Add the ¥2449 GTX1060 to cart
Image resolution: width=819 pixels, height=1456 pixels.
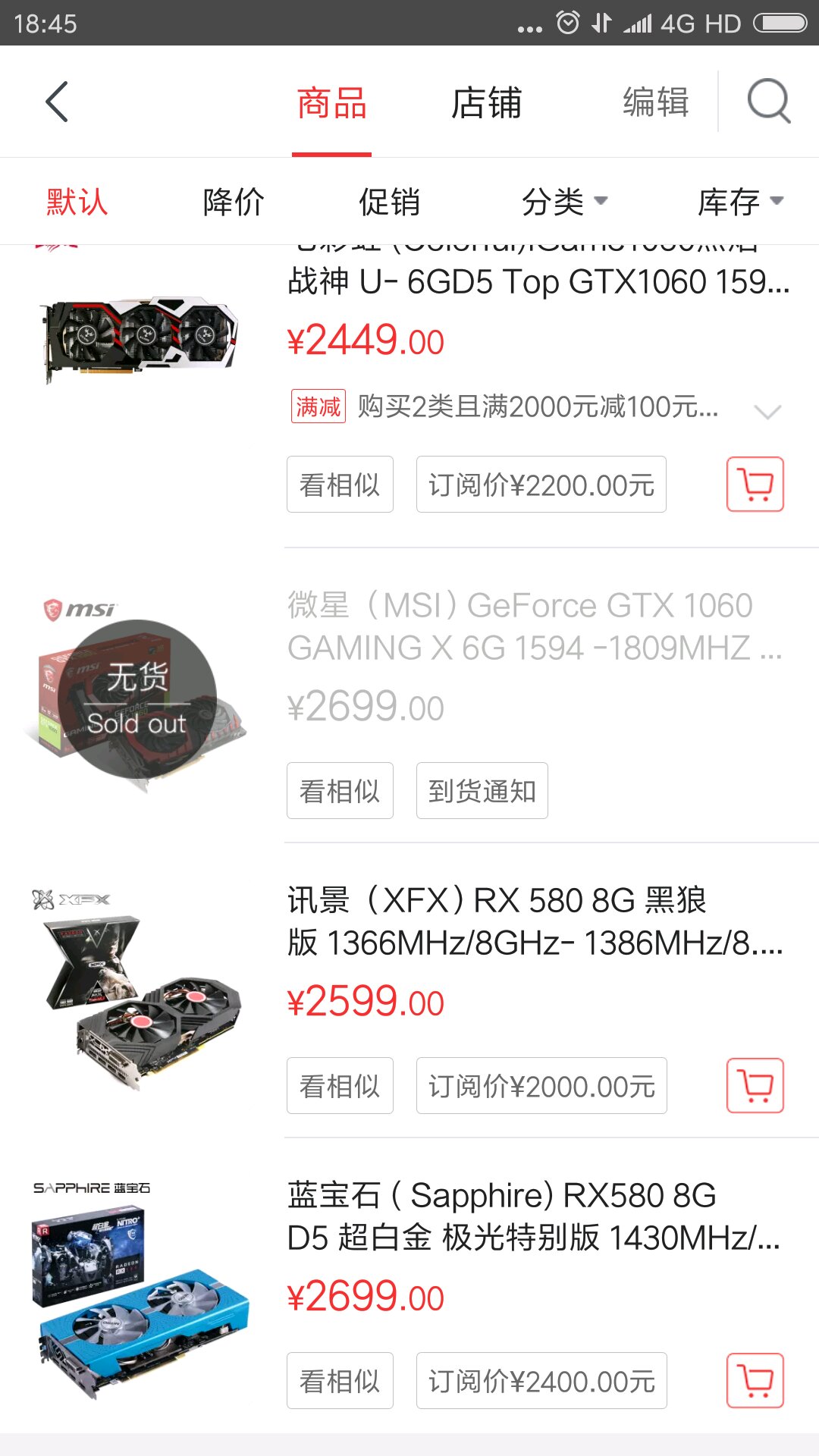[x=755, y=485]
